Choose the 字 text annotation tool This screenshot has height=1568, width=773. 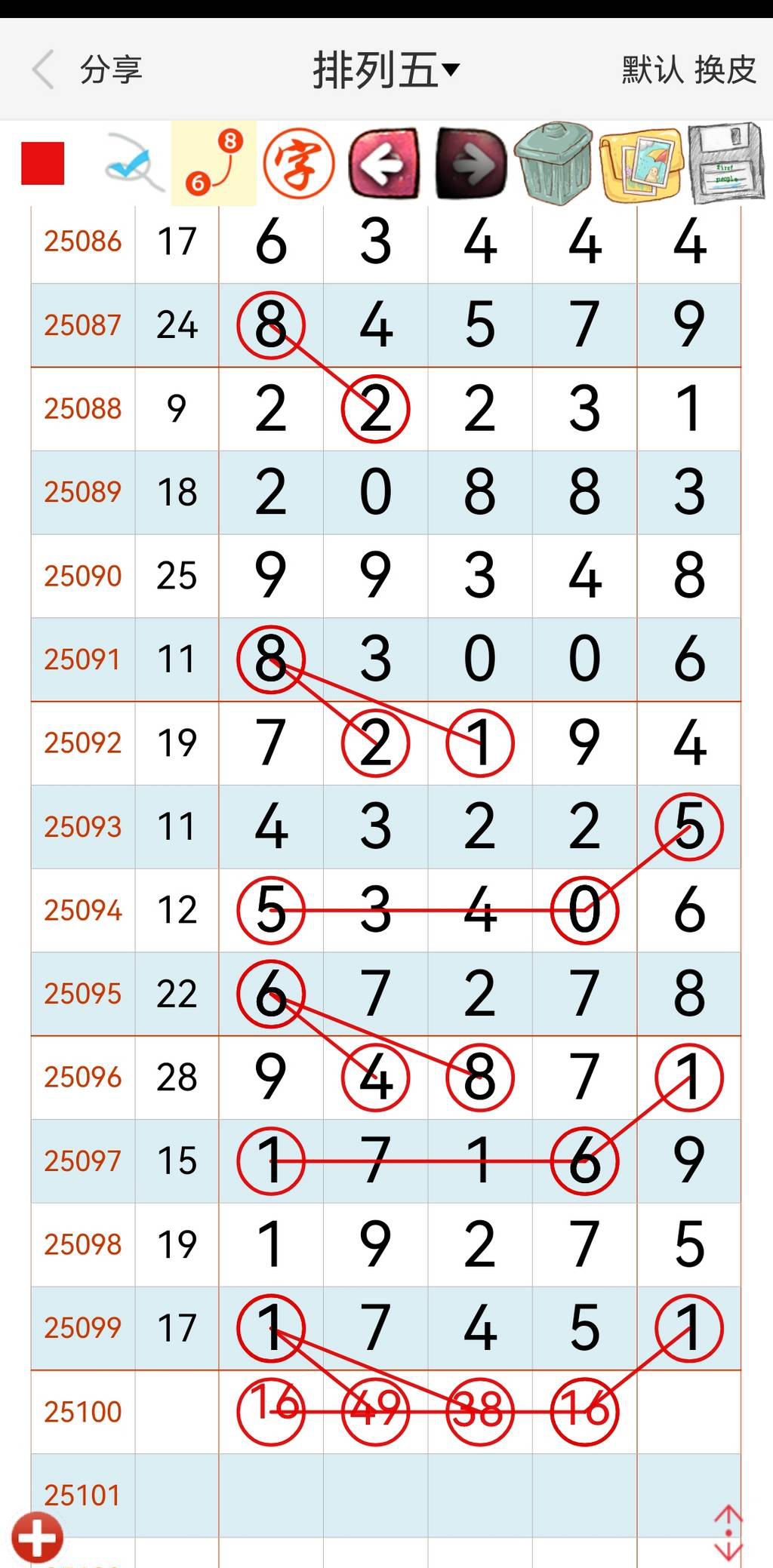(299, 163)
